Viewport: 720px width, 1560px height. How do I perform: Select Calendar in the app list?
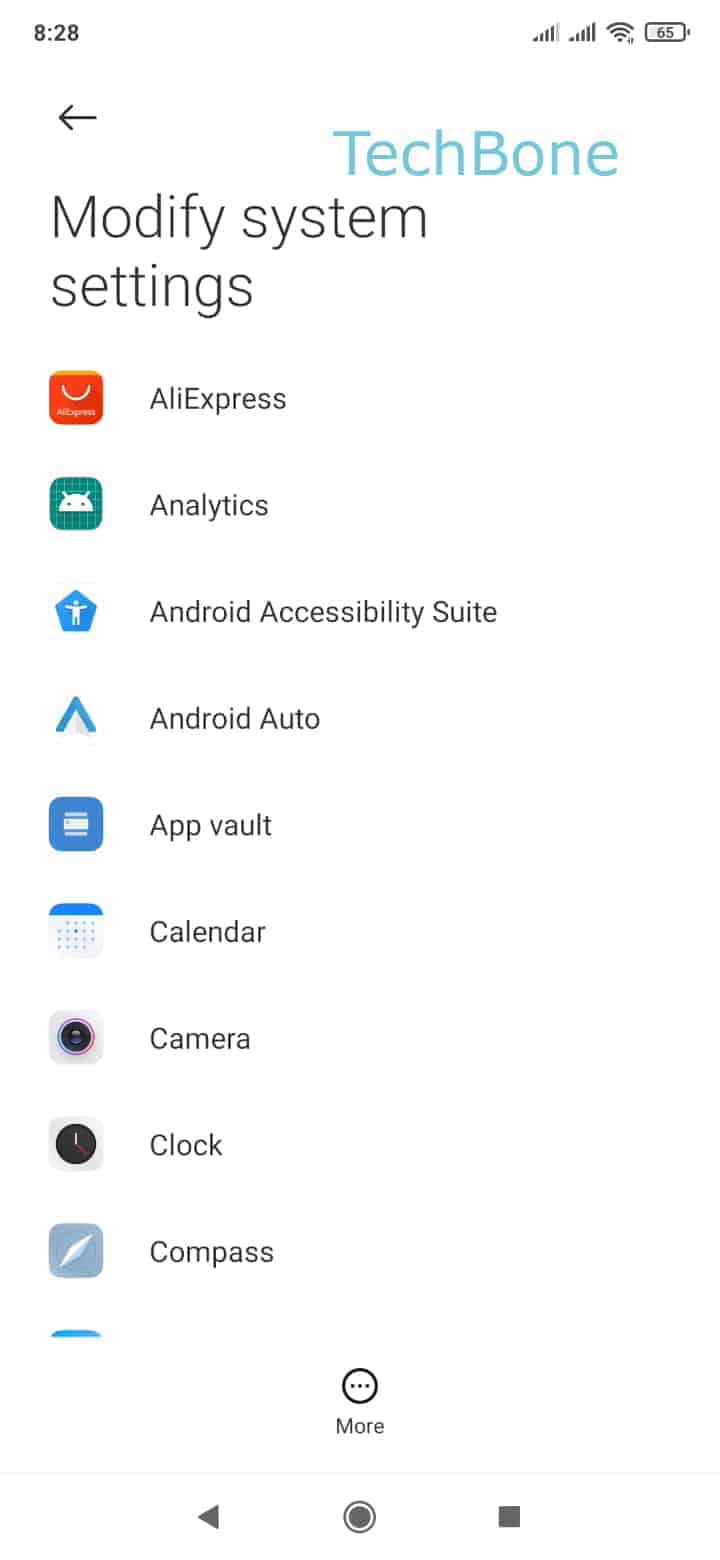[x=208, y=932]
